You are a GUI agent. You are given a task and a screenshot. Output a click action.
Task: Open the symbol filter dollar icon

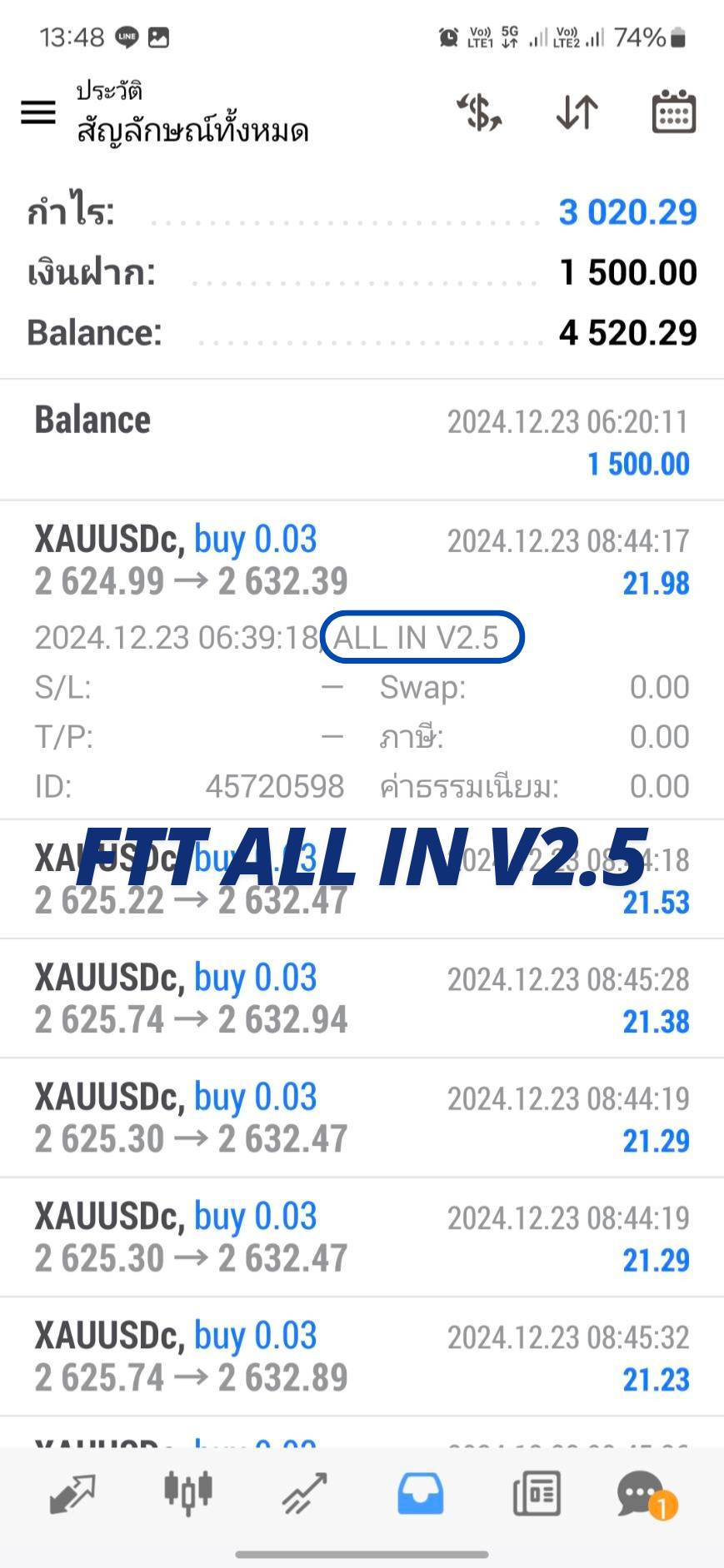coord(479,112)
